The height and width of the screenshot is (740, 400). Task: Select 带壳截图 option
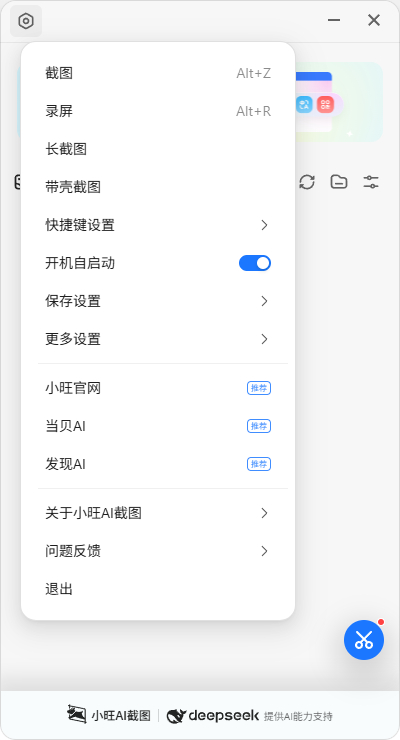[158, 187]
